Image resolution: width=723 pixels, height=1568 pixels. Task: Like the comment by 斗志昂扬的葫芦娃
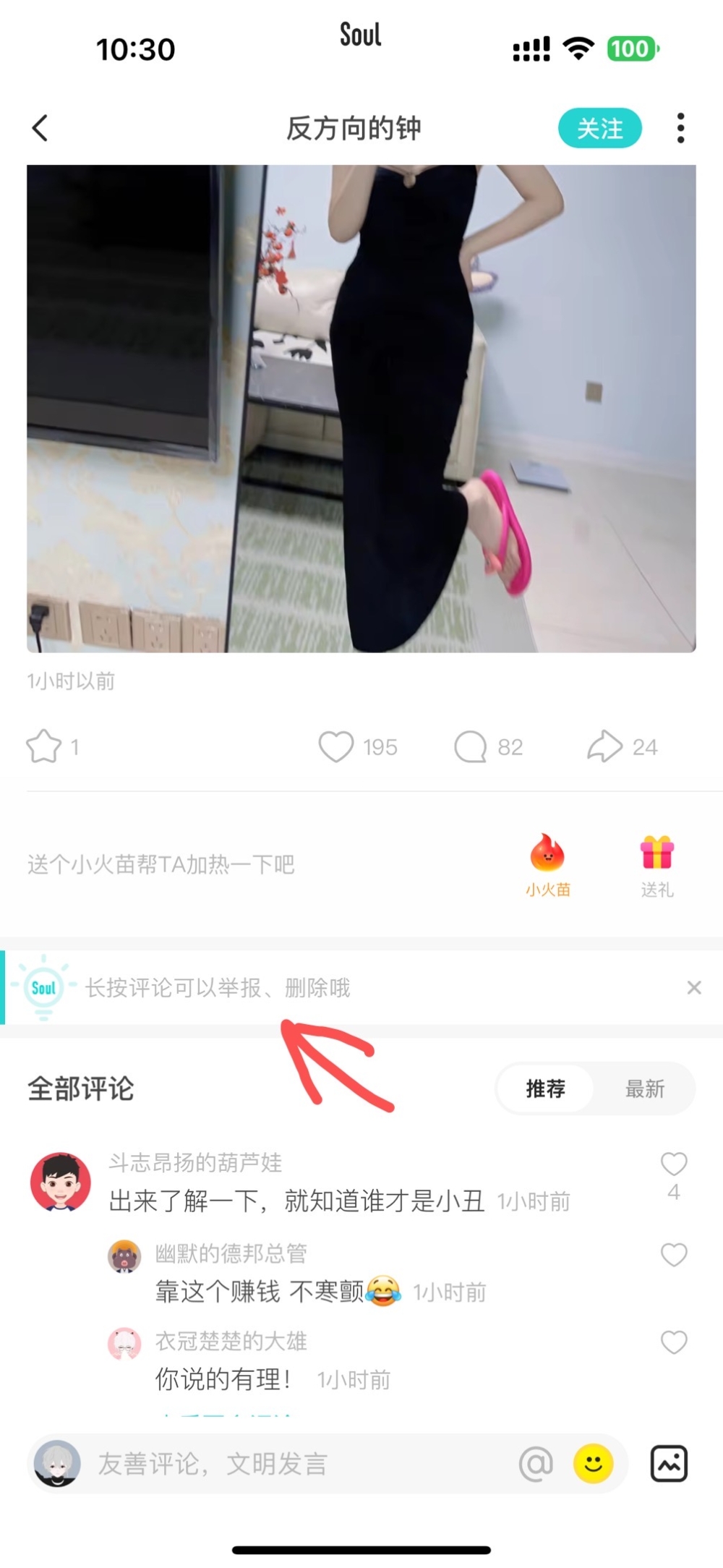[674, 1164]
